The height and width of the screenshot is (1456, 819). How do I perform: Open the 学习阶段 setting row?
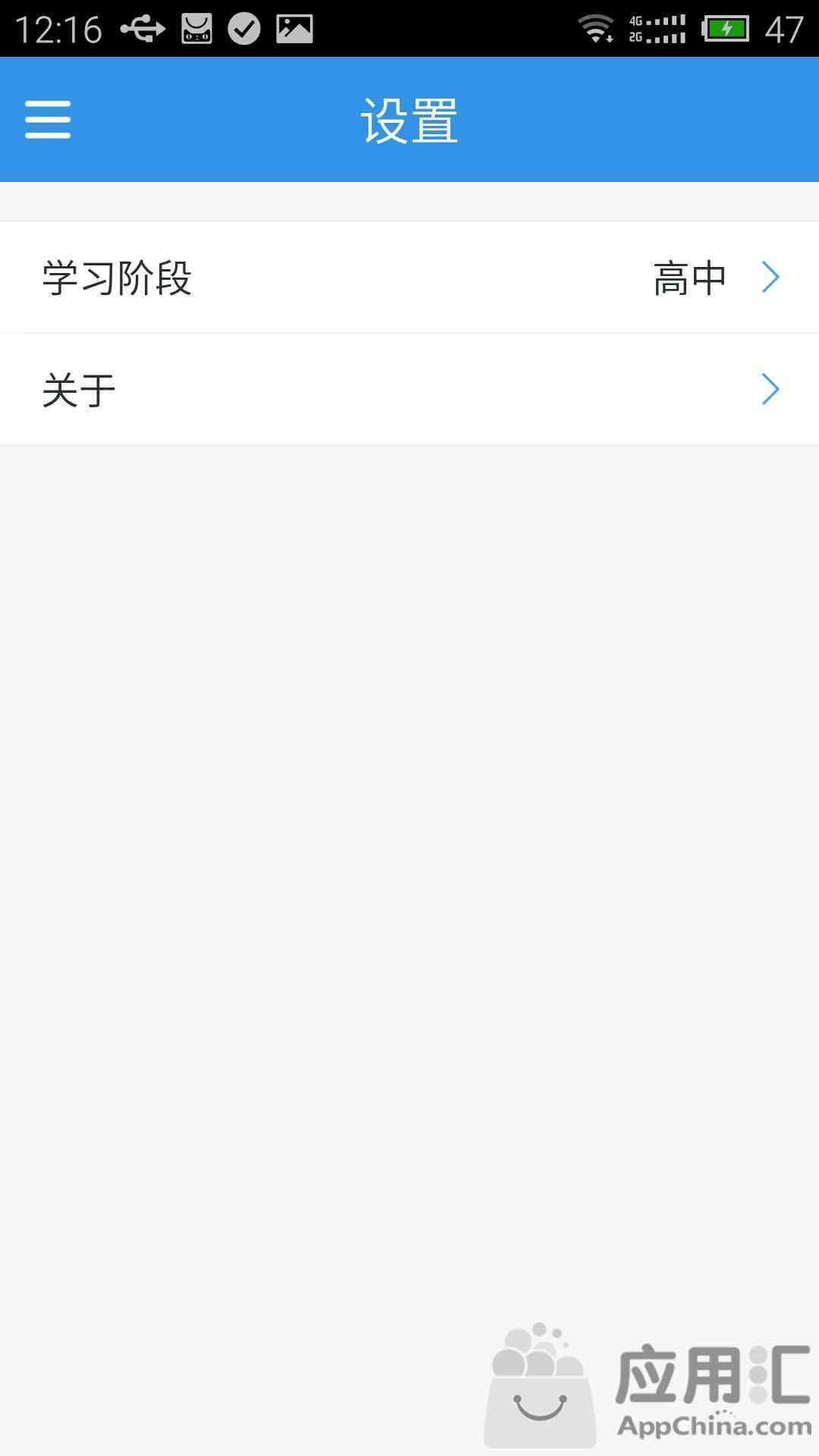[409, 278]
